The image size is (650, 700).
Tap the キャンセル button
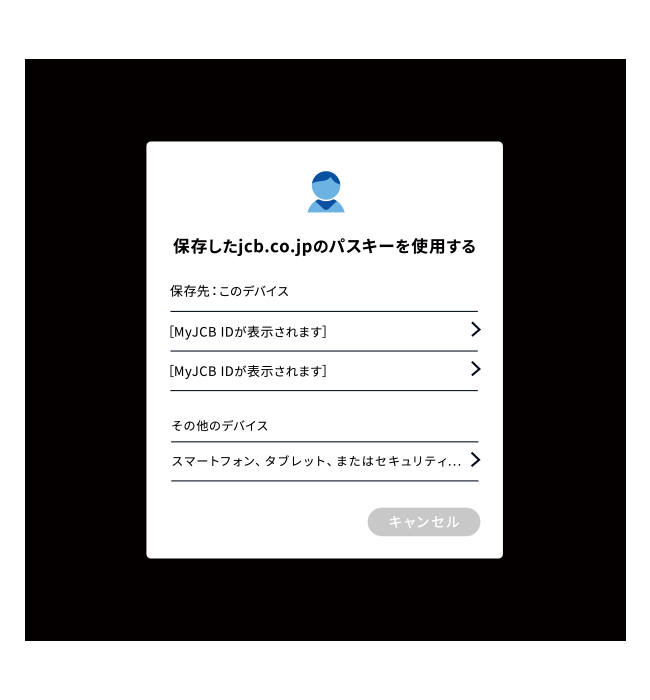pos(424,522)
